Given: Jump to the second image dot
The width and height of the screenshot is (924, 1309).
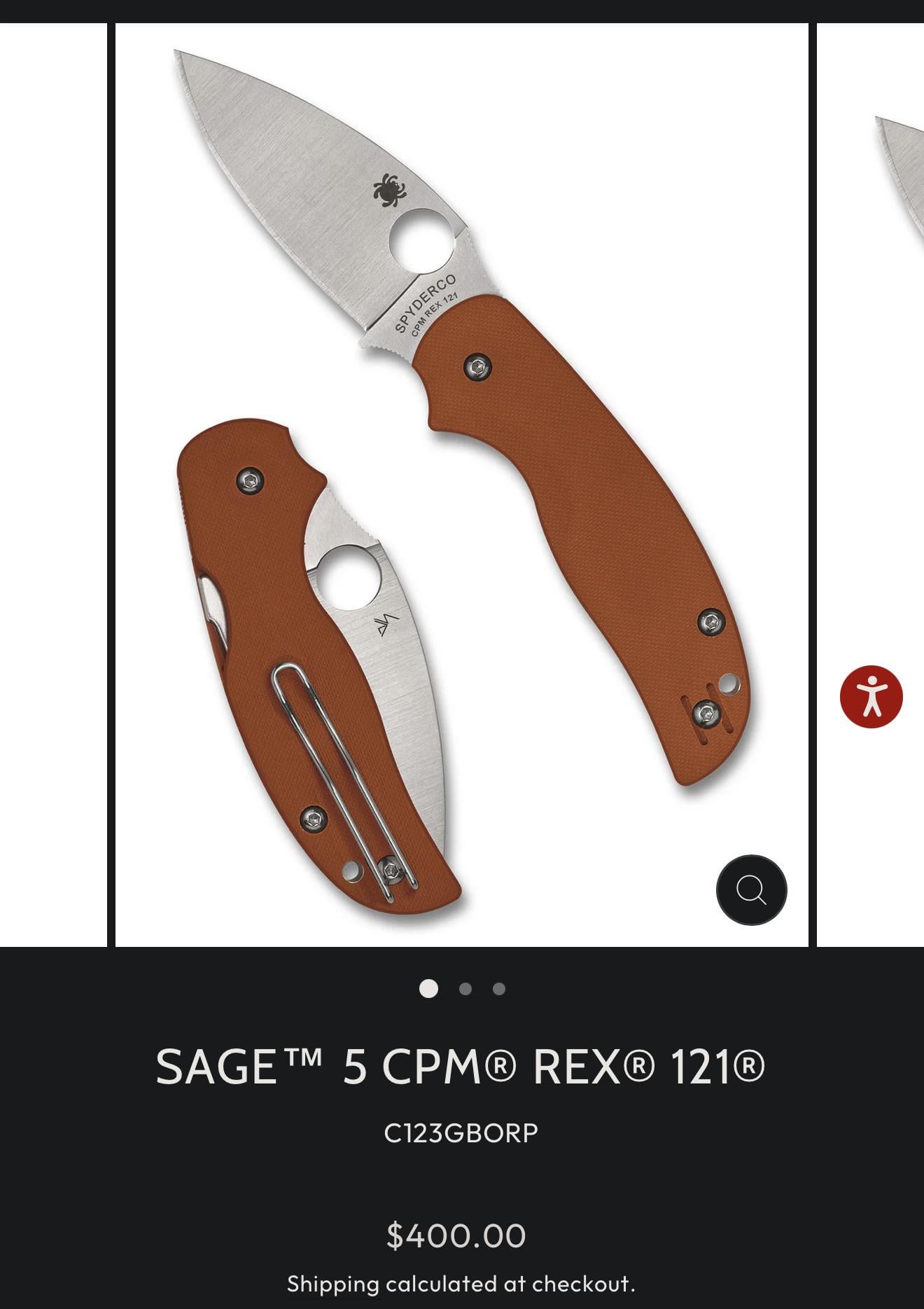Looking at the screenshot, I should click(x=465, y=989).
